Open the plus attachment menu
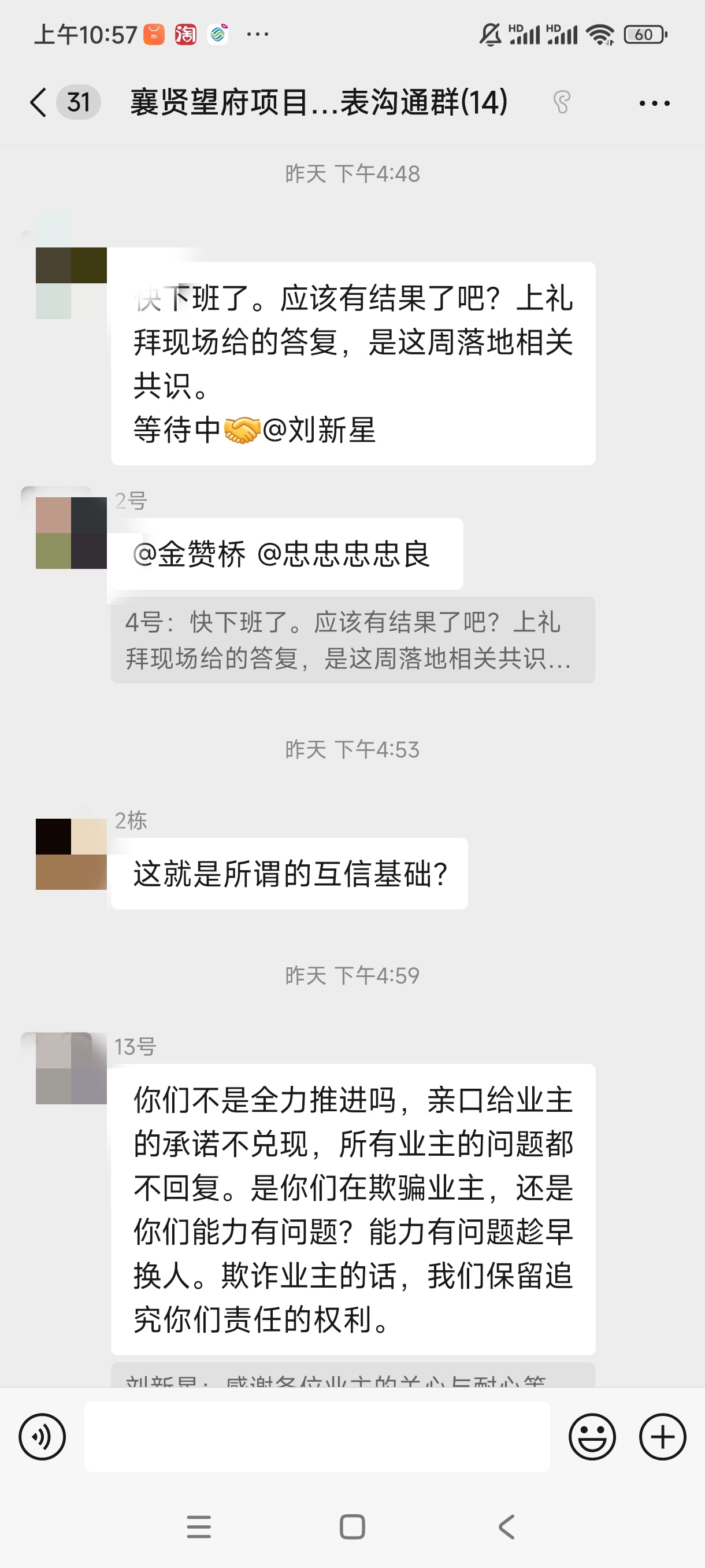Viewport: 705px width, 1568px height. click(662, 1437)
